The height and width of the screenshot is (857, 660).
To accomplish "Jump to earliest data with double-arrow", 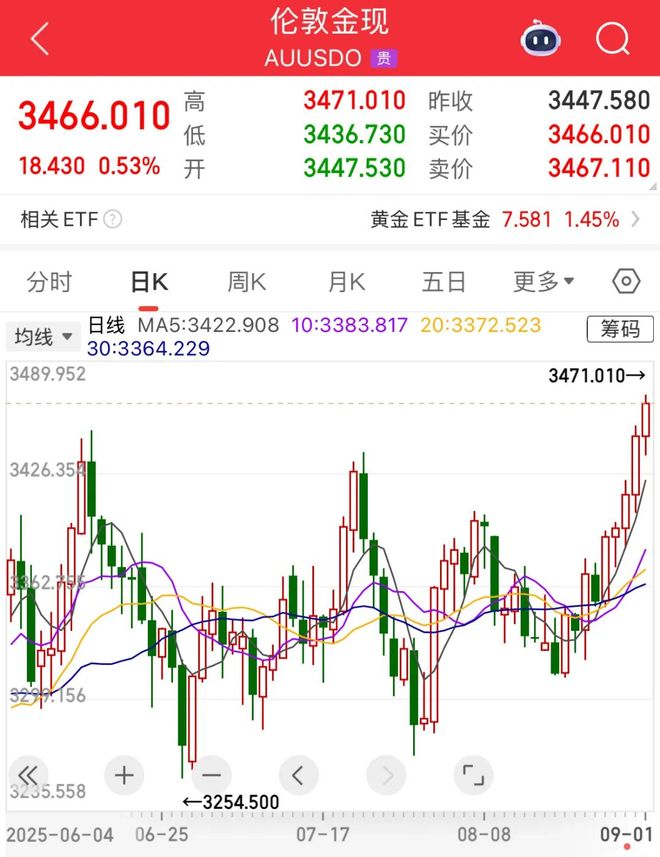I will [x=28, y=774].
